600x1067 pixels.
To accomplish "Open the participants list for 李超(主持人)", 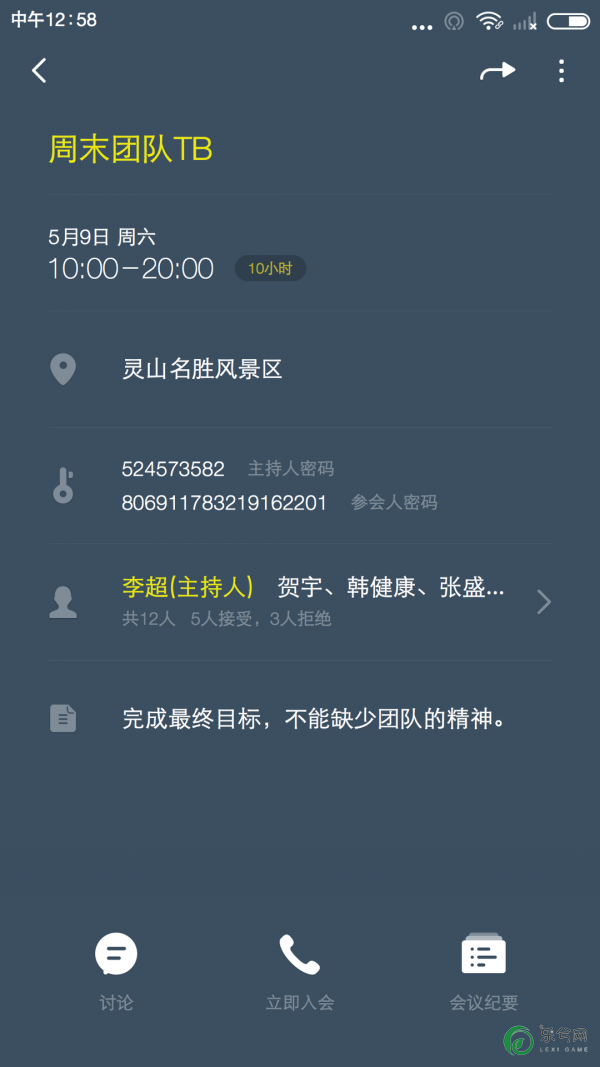I will pyautogui.click(x=300, y=602).
